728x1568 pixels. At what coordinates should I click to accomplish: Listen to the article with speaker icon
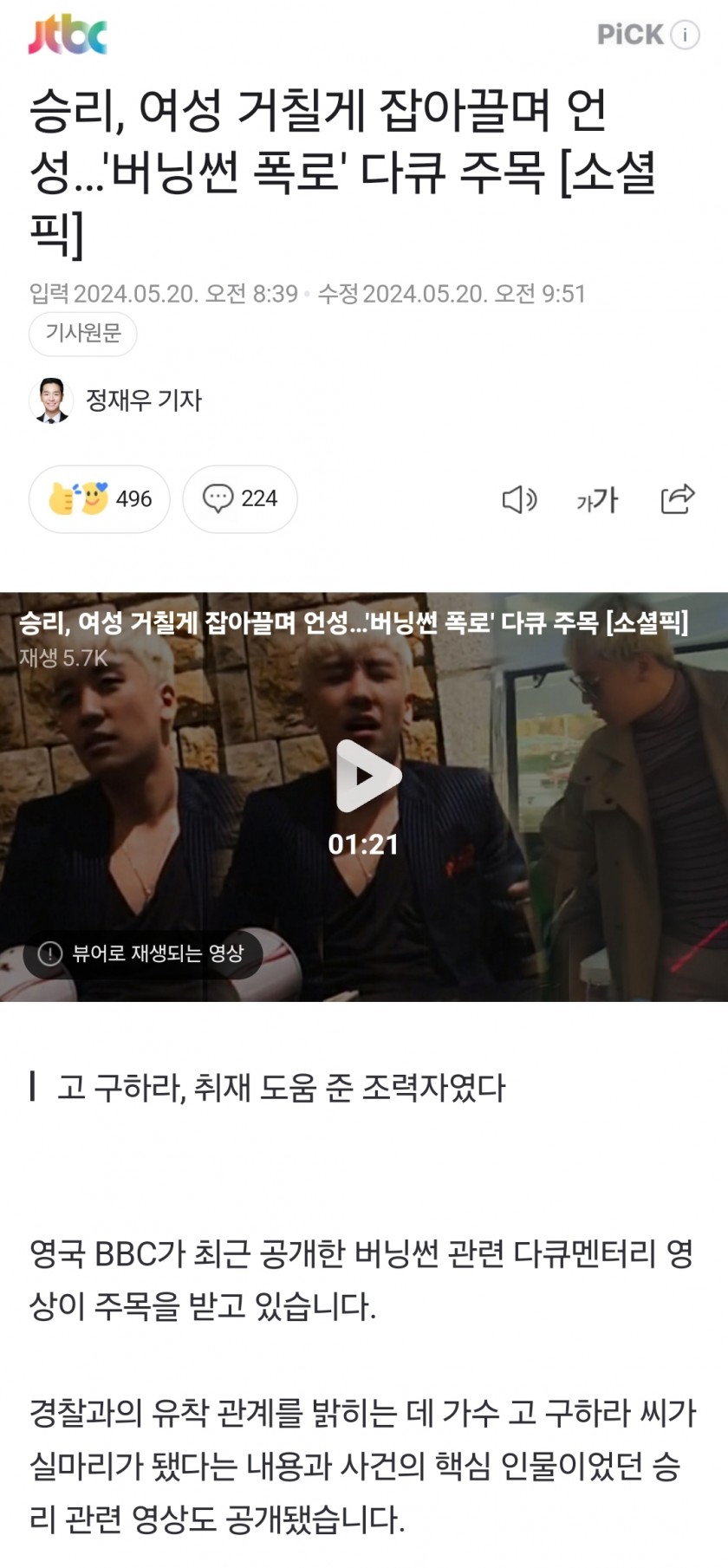(519, 499)
